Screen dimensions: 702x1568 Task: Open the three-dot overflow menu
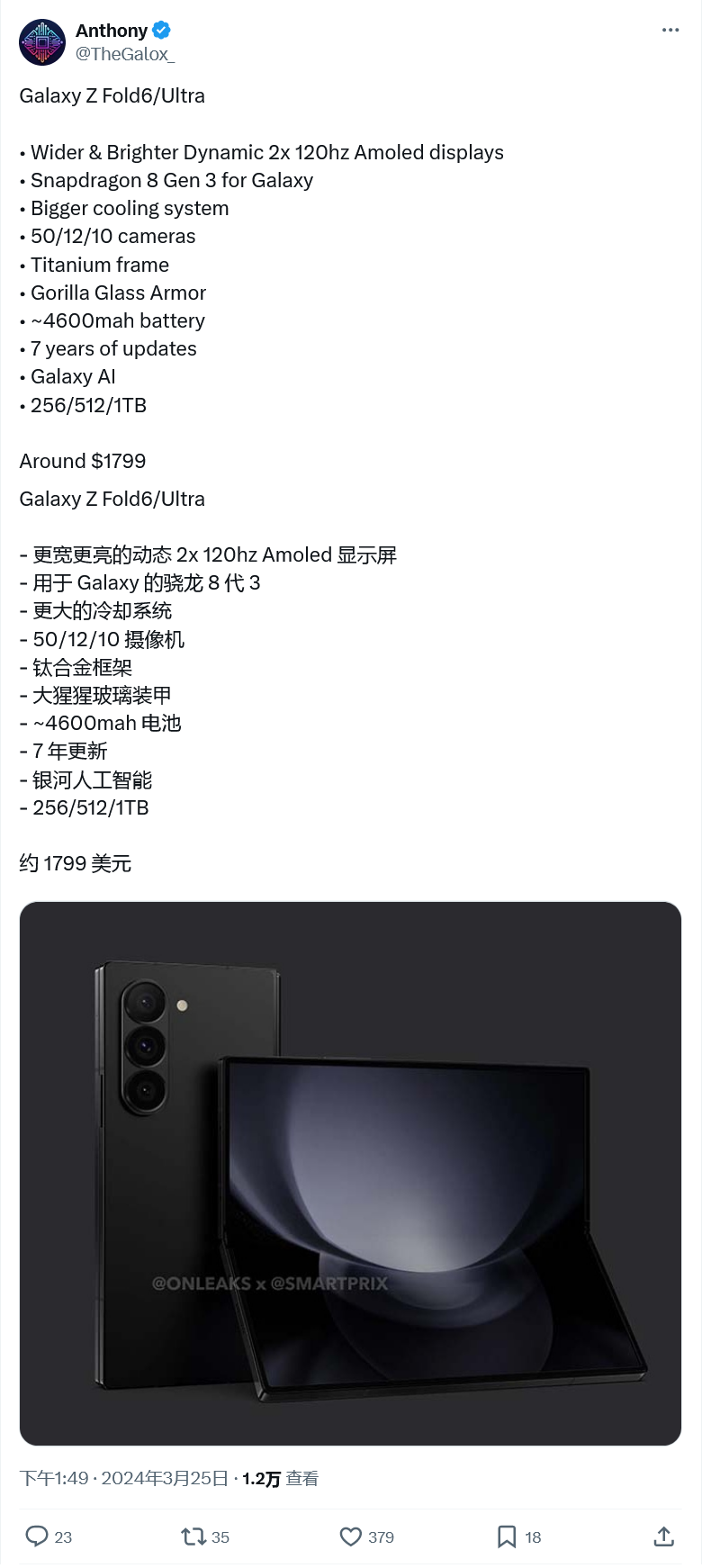[670, 30]
